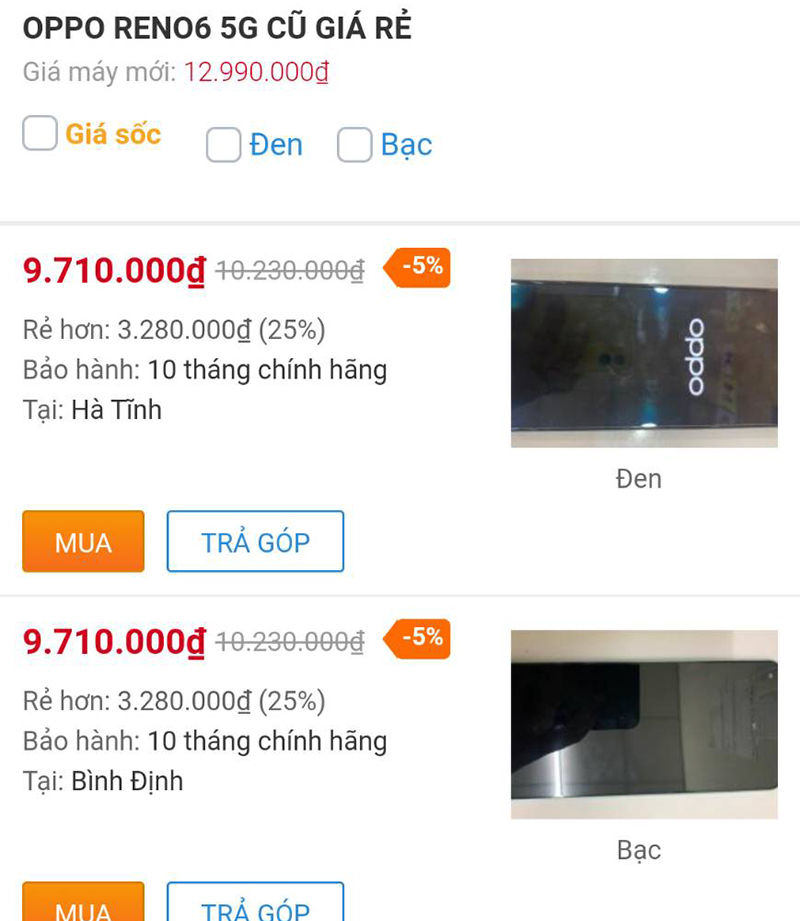This screenshot has height=921, width=800.
Task: Click the Bạc caption under the second image
Action: pyautogui.click(x=640, y=850)
